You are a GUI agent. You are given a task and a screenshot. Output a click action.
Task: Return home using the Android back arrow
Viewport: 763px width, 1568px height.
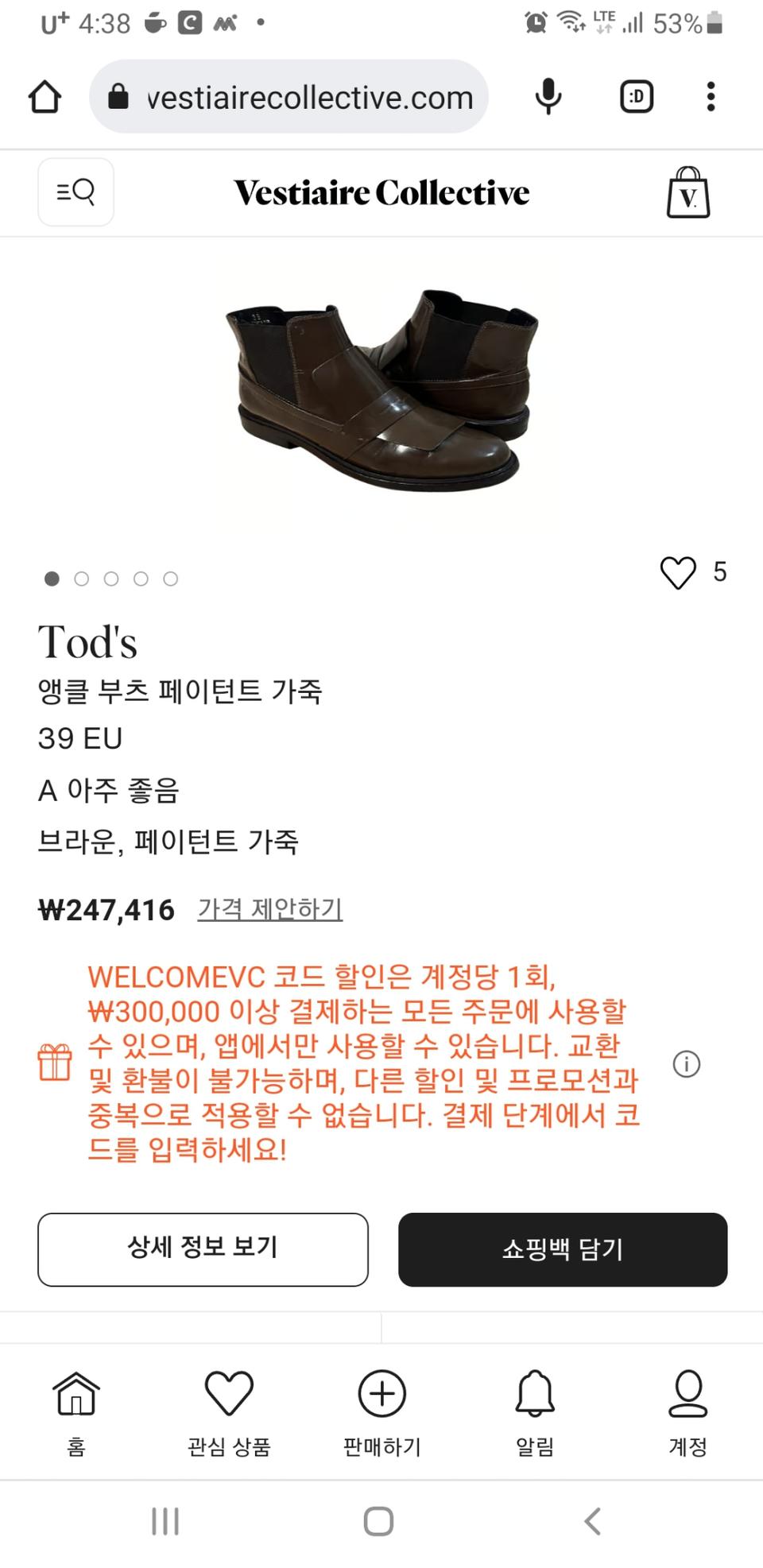591,1522
